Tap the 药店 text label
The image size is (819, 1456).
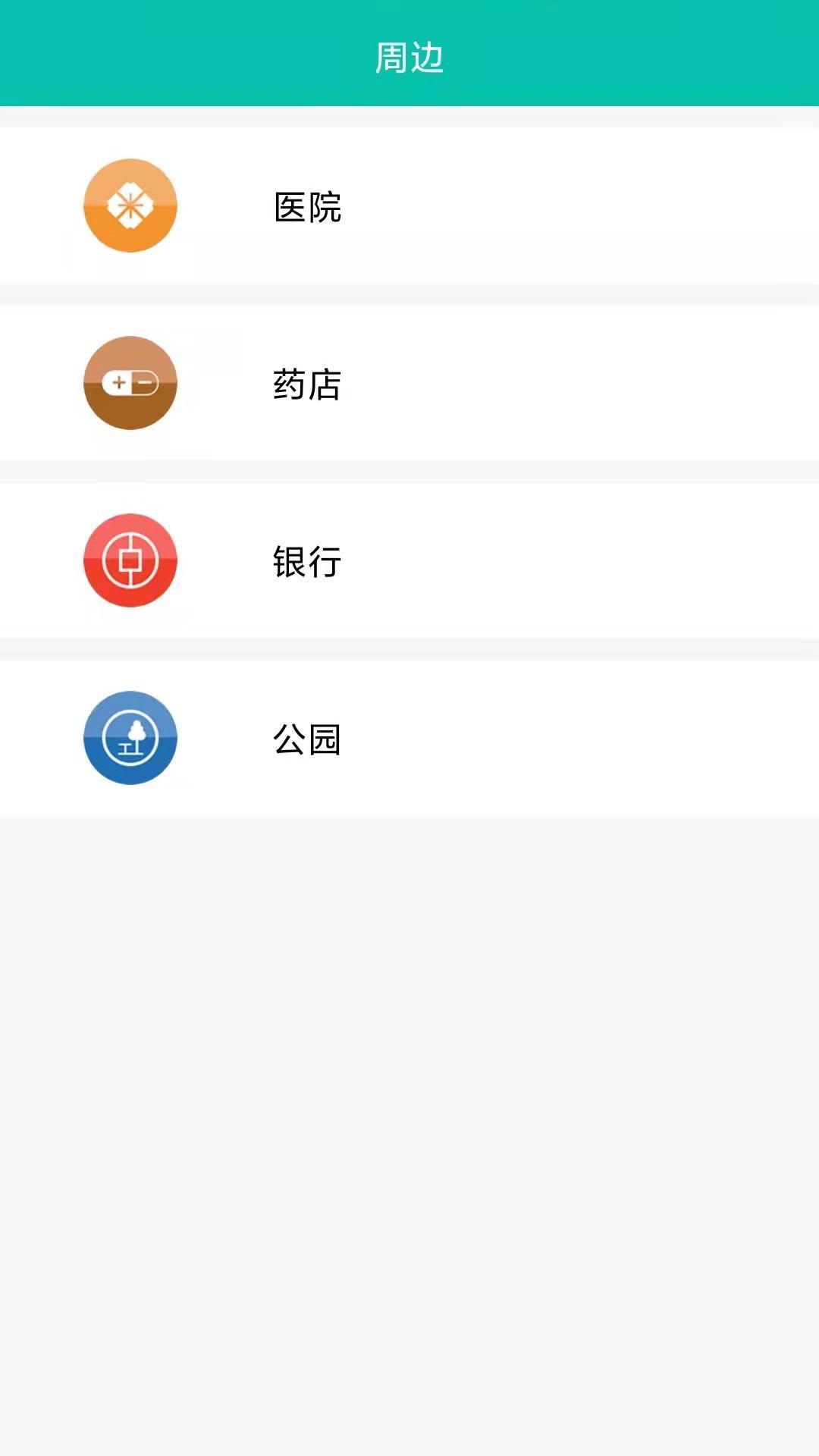click(x=307, y=384)
